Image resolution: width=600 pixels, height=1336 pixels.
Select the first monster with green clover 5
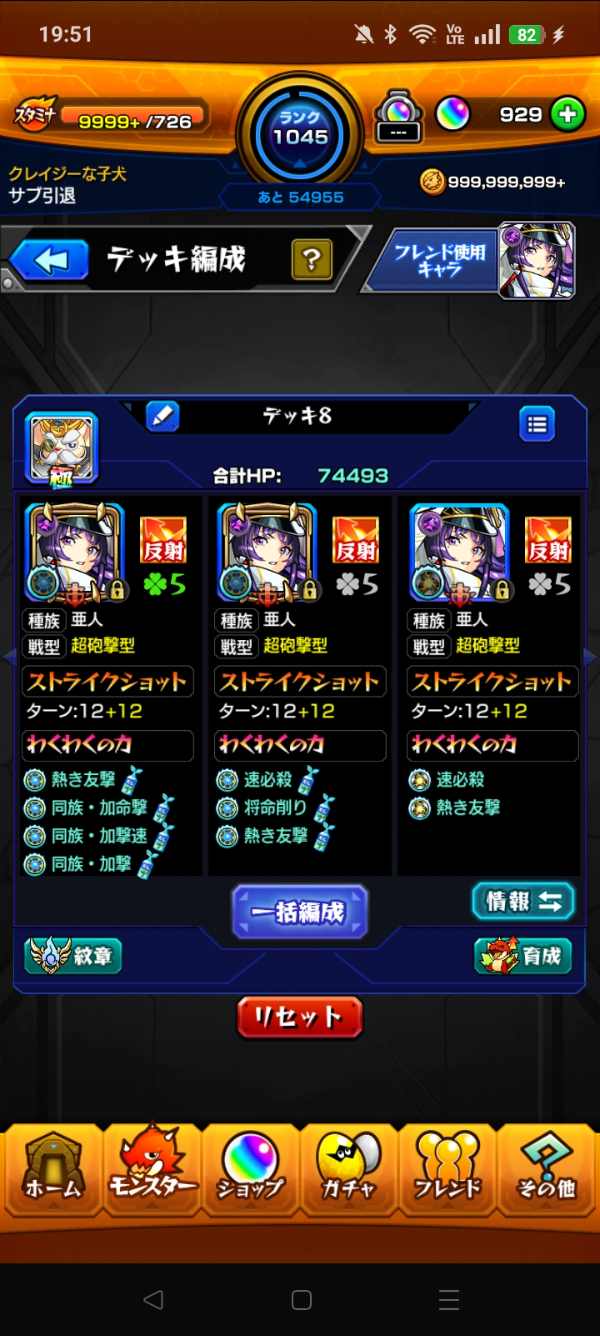pos(76,552)
